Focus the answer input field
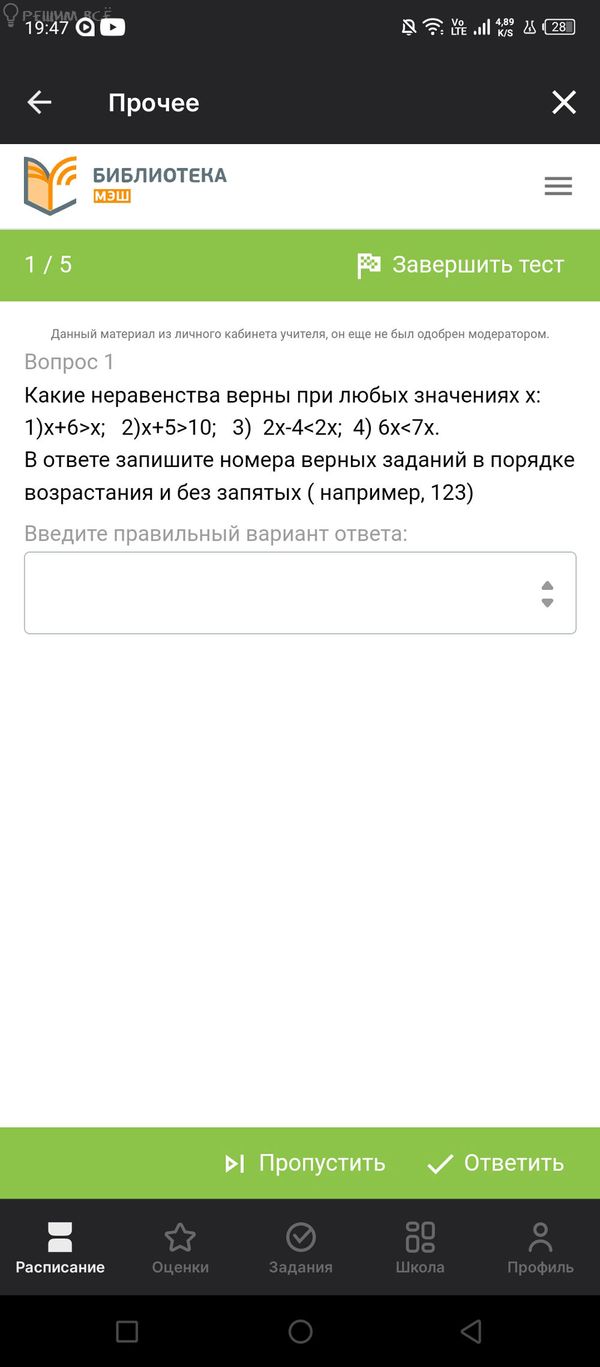Viewport: 600px width, 1367px height. [x=280, y=593]
